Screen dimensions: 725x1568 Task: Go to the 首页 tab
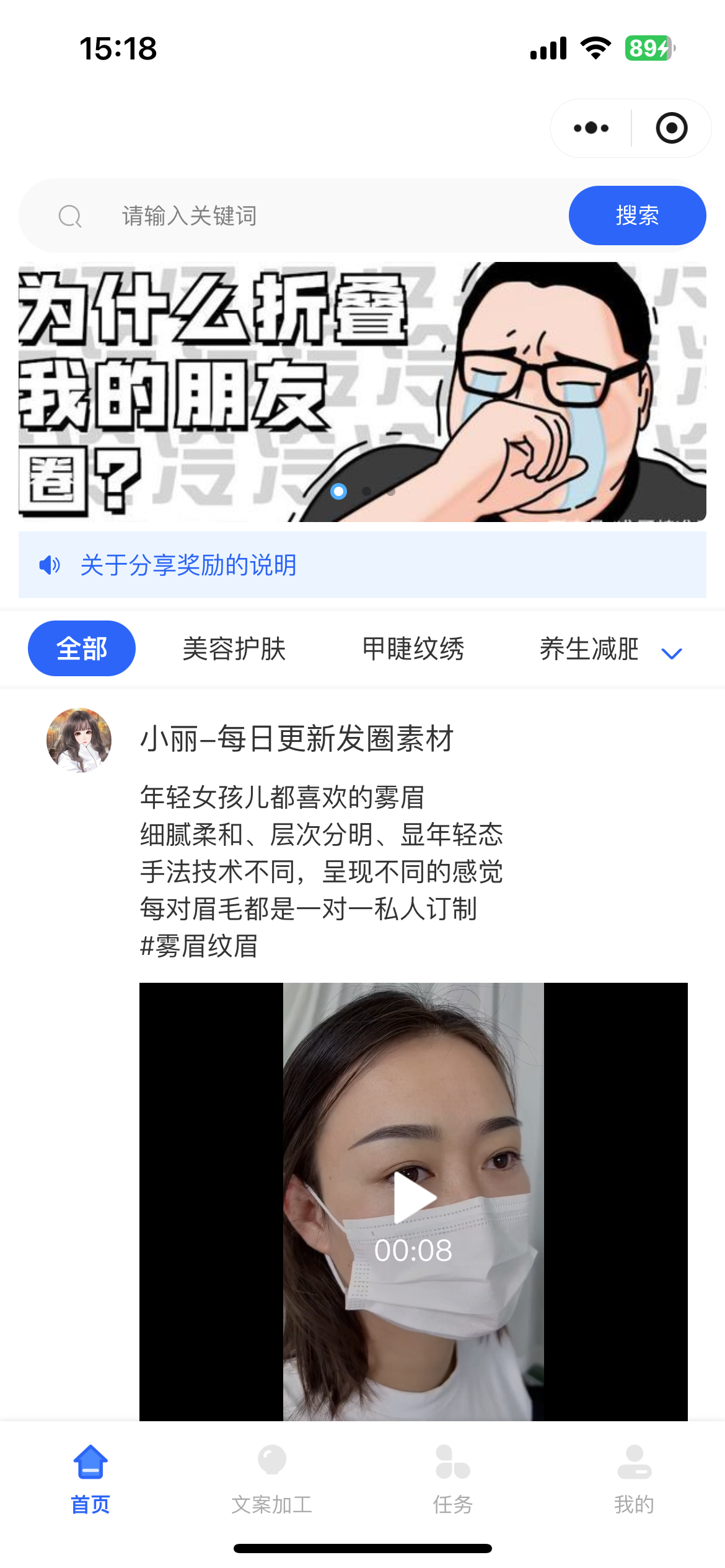coord(90,1479)
